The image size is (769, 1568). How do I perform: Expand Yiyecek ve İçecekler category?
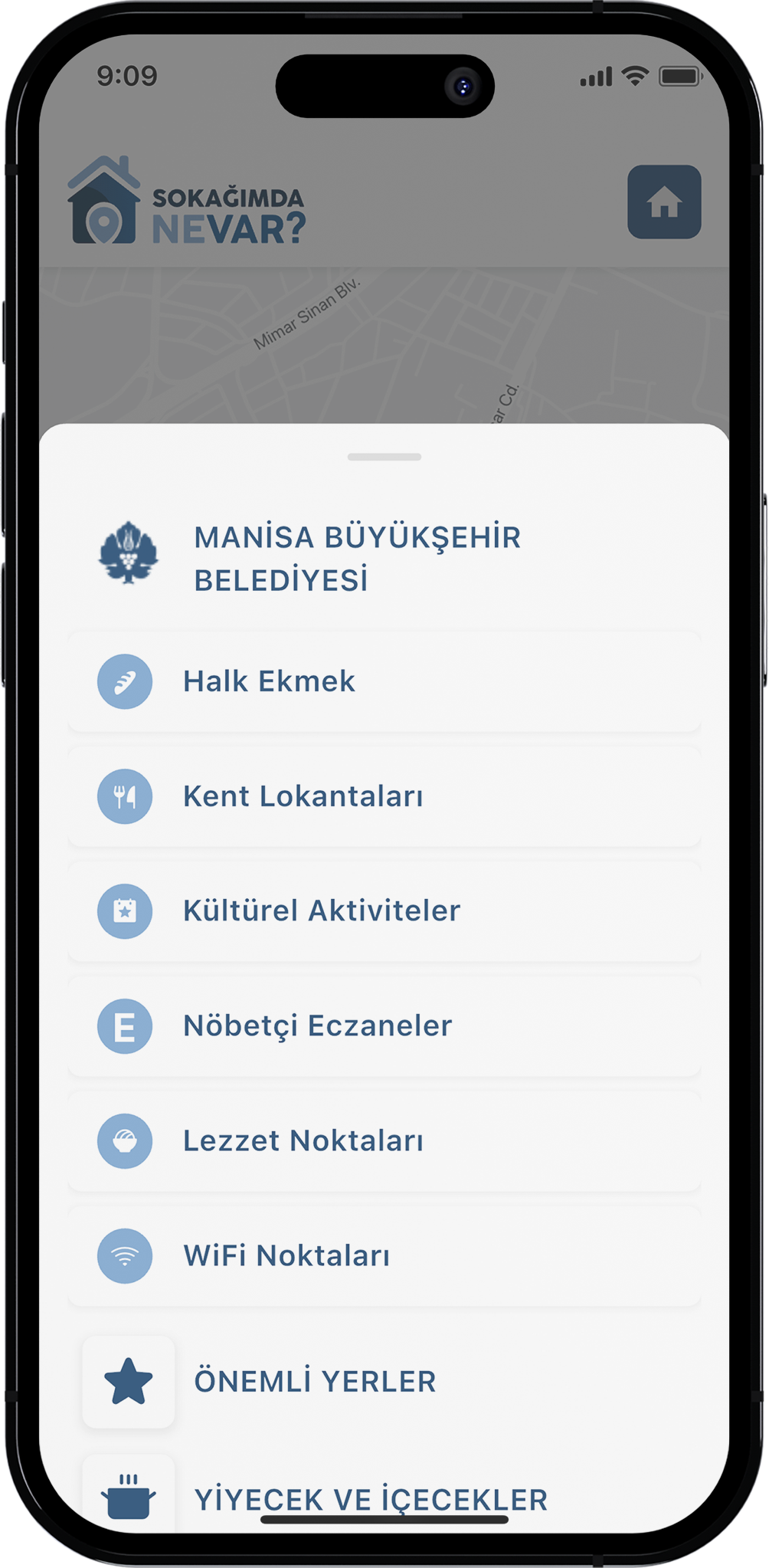pyautogui.click(x=370, y=1499)
